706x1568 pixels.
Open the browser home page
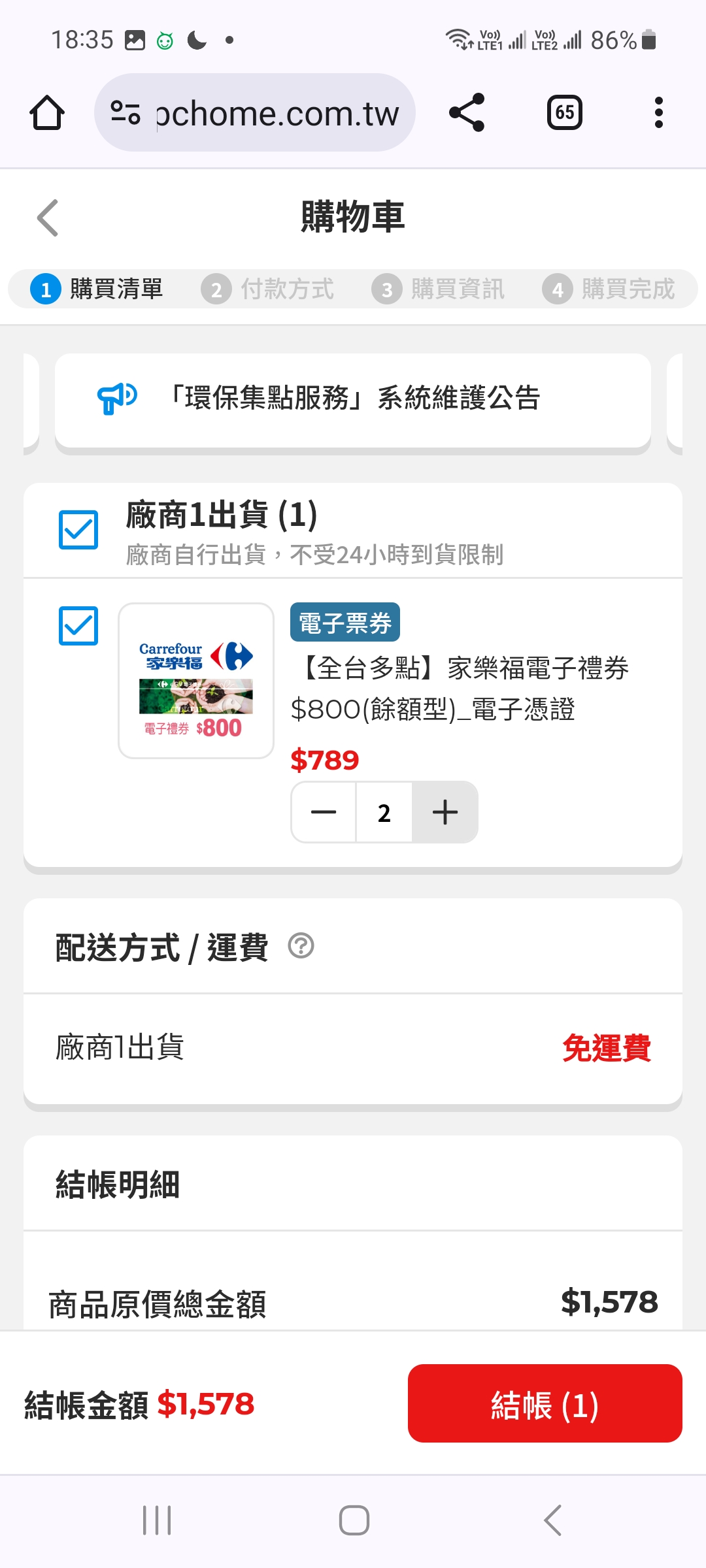click(47, 112)
